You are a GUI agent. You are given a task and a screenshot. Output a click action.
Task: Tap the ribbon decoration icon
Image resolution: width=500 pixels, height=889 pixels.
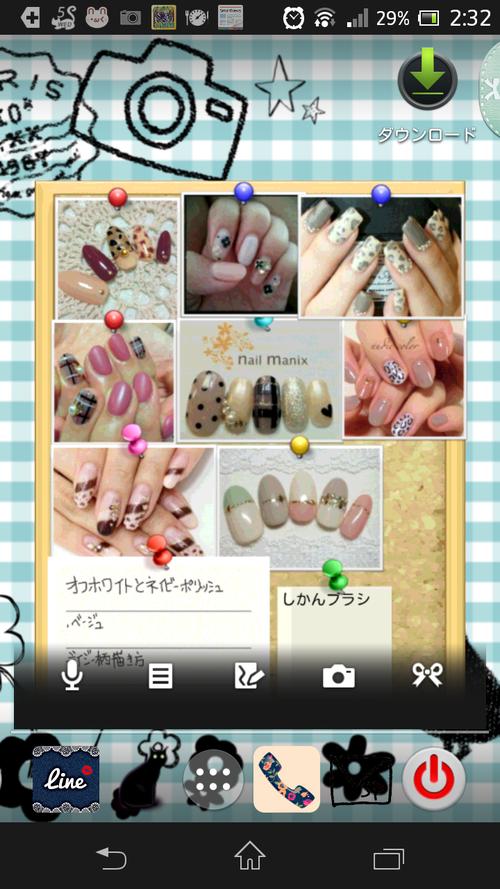pos(427,676)
